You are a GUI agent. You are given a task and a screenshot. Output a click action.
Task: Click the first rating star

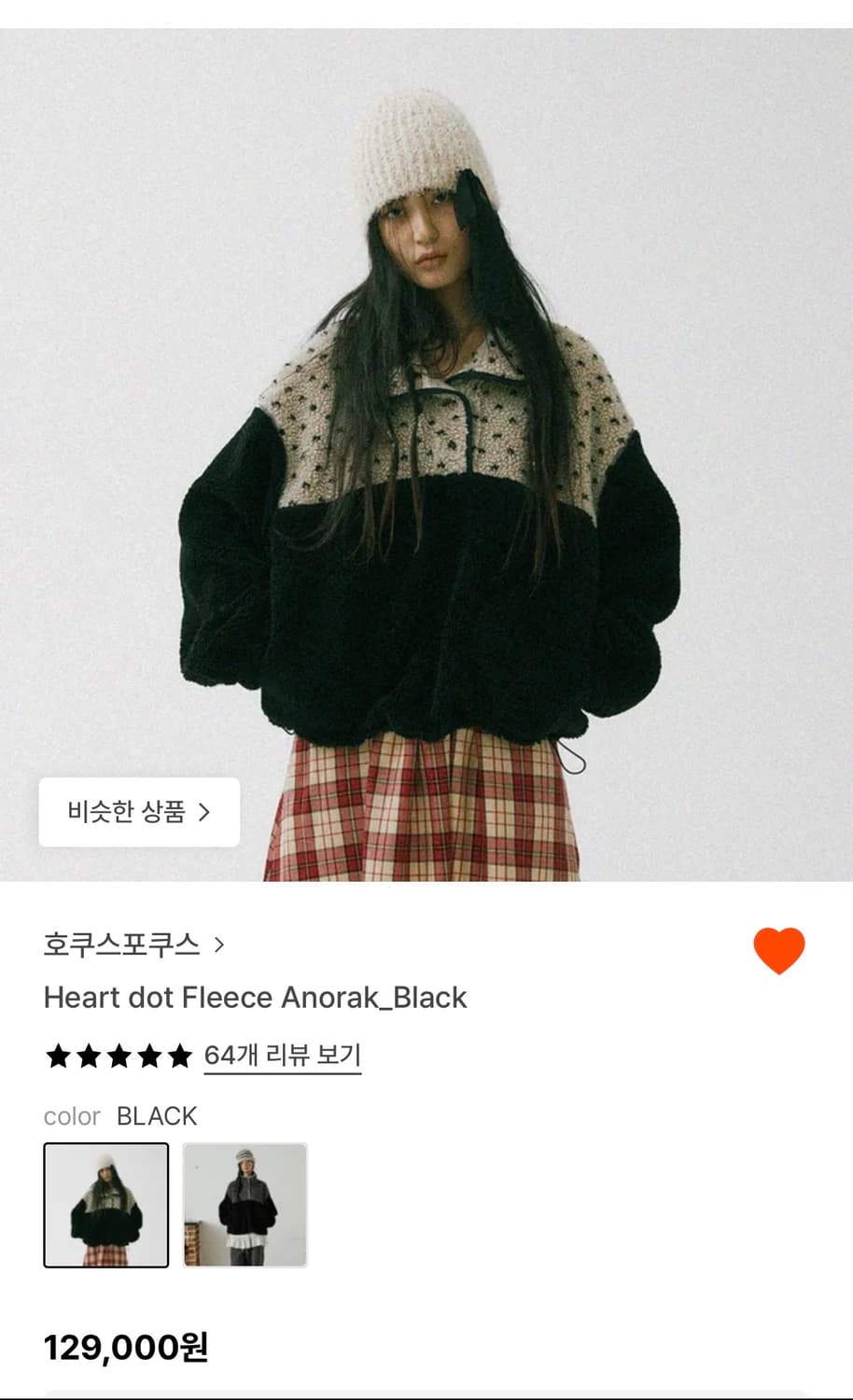56,1055
